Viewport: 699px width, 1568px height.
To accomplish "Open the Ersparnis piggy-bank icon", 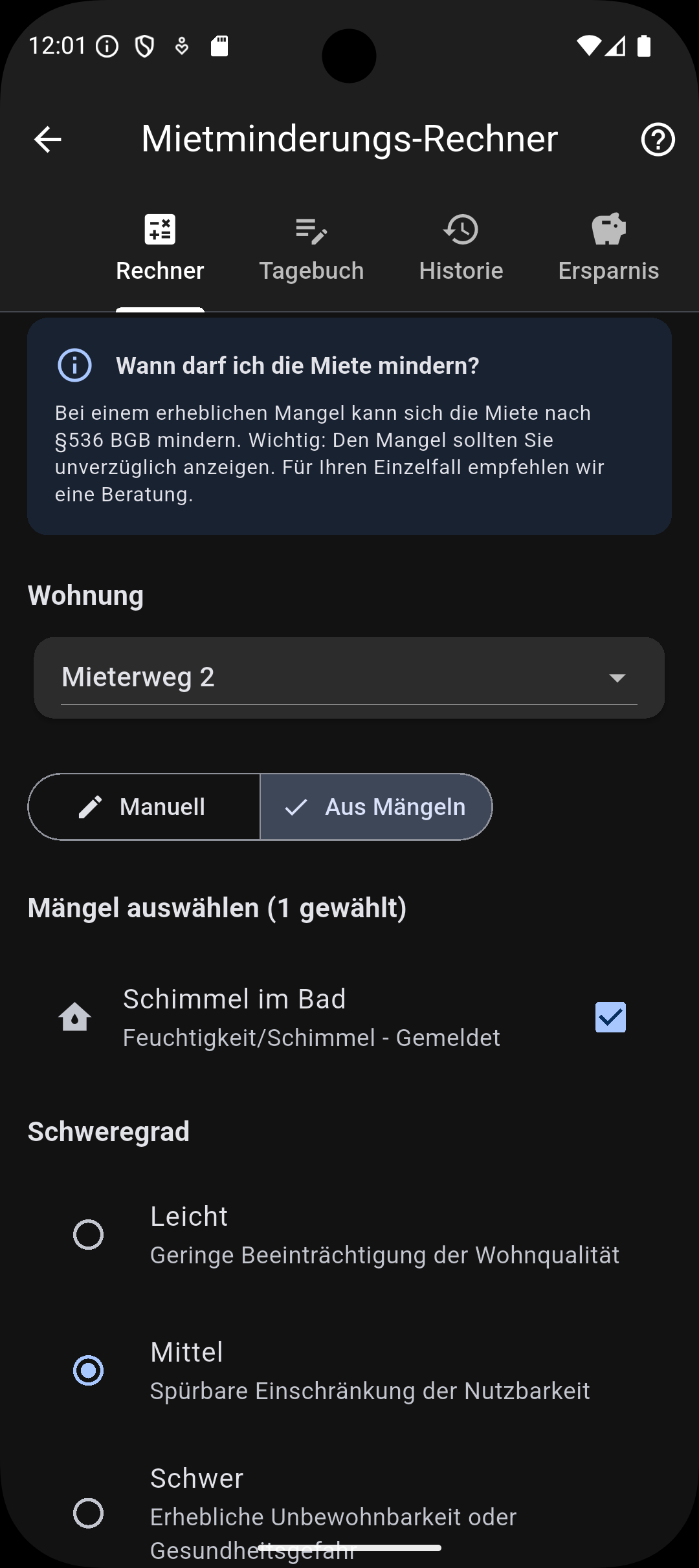I will (x=608, y=230).
